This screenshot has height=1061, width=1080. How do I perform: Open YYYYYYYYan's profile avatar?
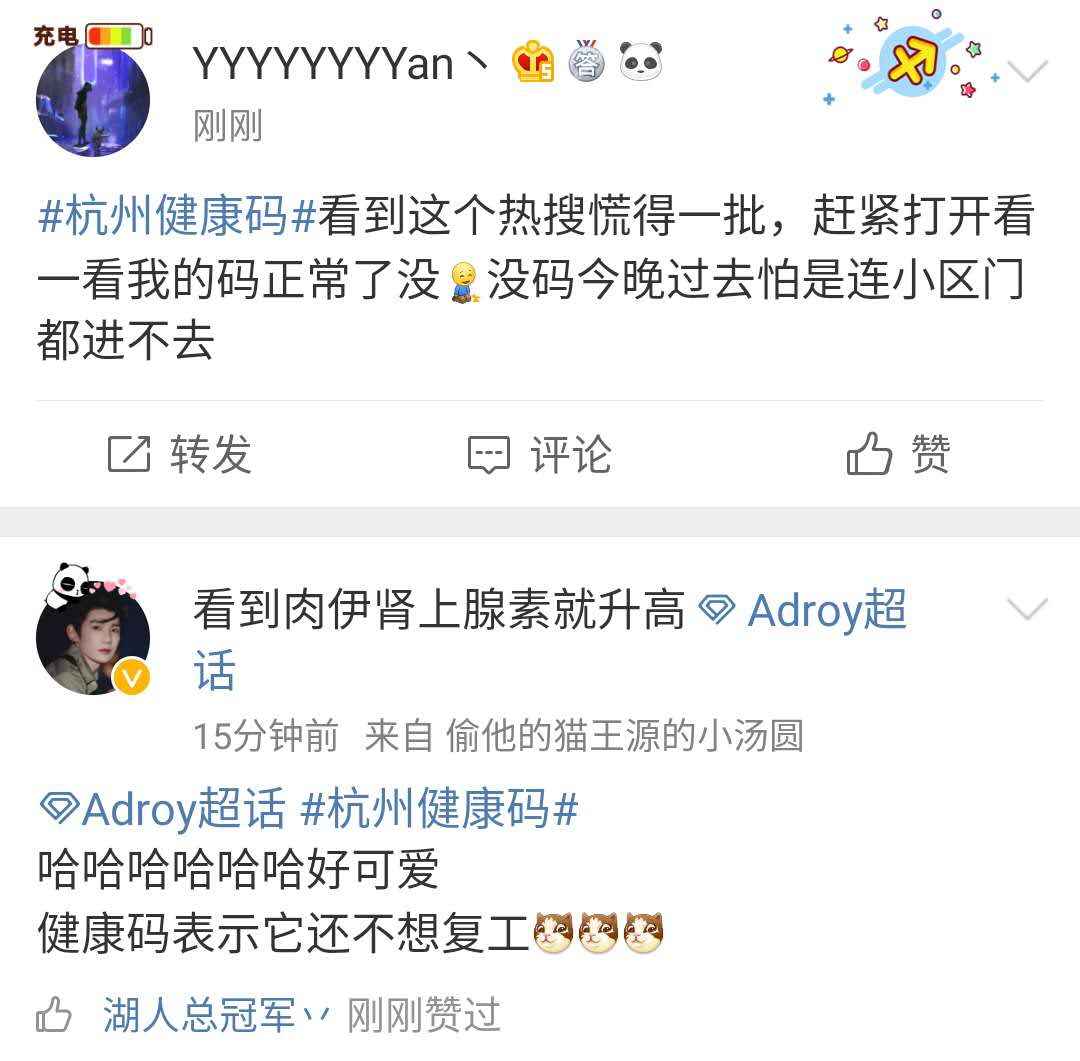[x=93, y=100]
